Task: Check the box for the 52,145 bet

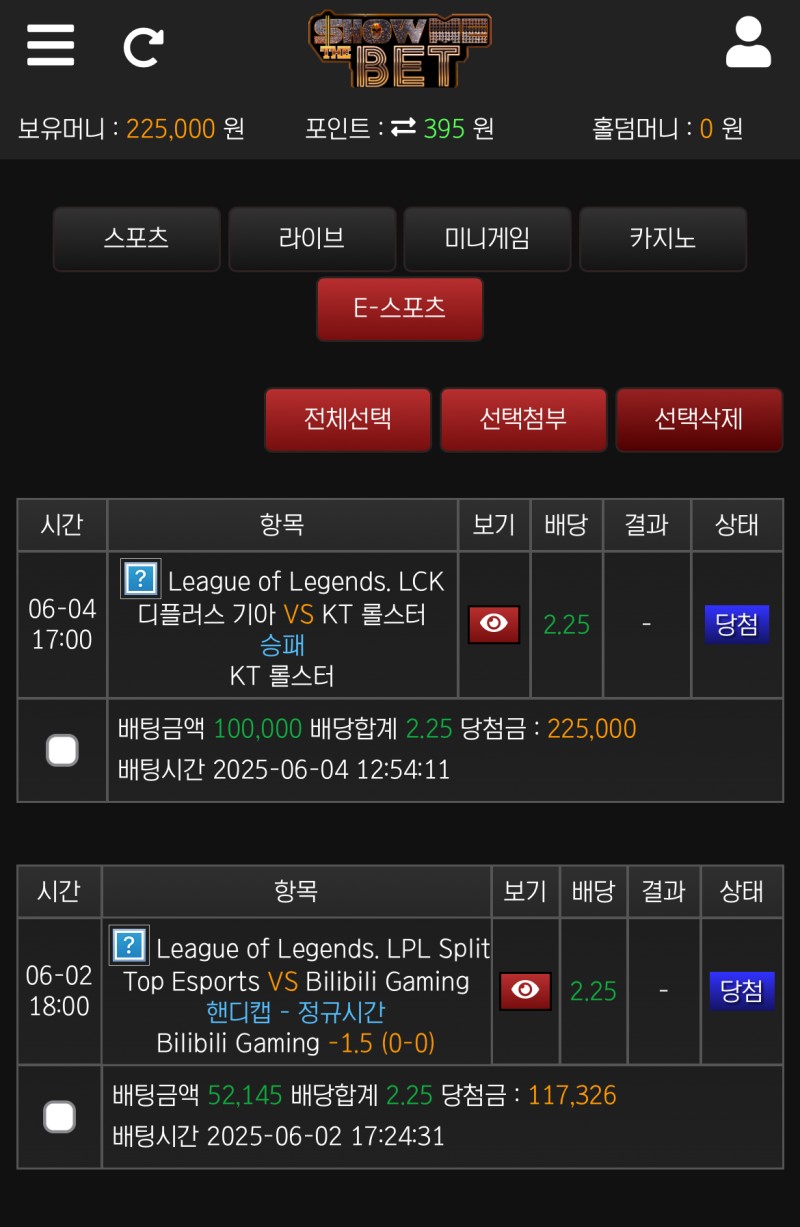Action: click(x=59, y=1117)
